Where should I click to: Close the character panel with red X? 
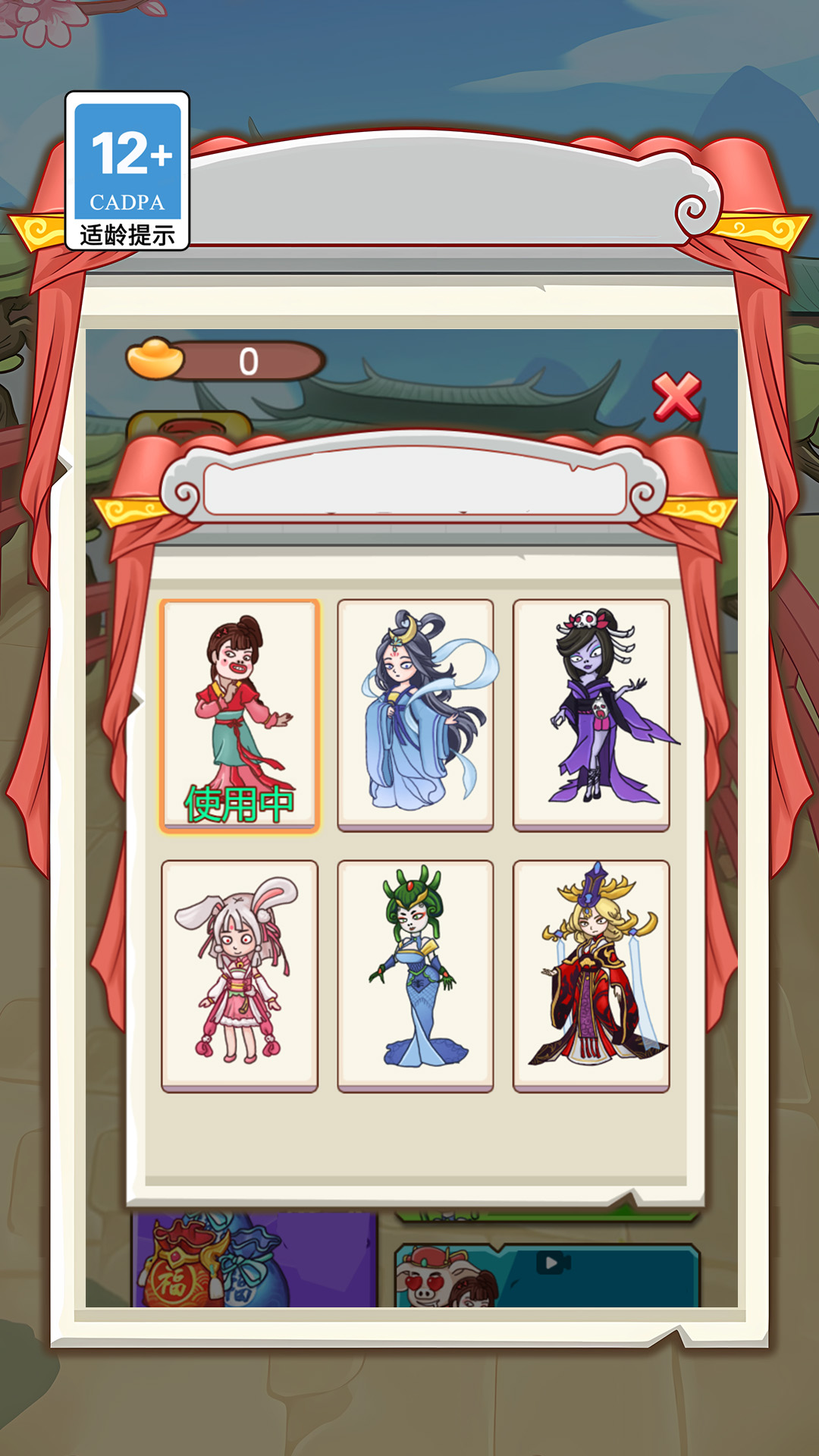point(676,396)
